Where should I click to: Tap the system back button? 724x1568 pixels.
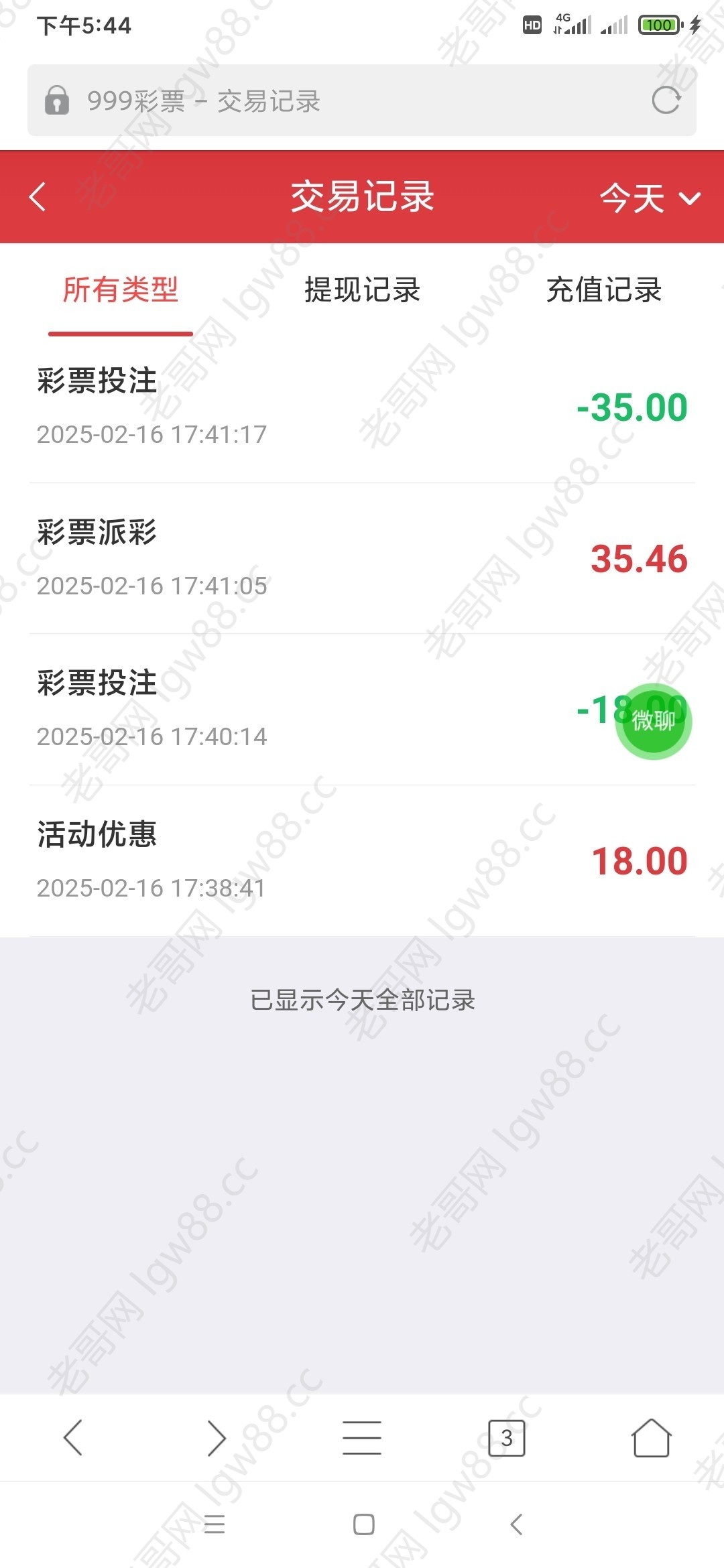[516, 1524]
